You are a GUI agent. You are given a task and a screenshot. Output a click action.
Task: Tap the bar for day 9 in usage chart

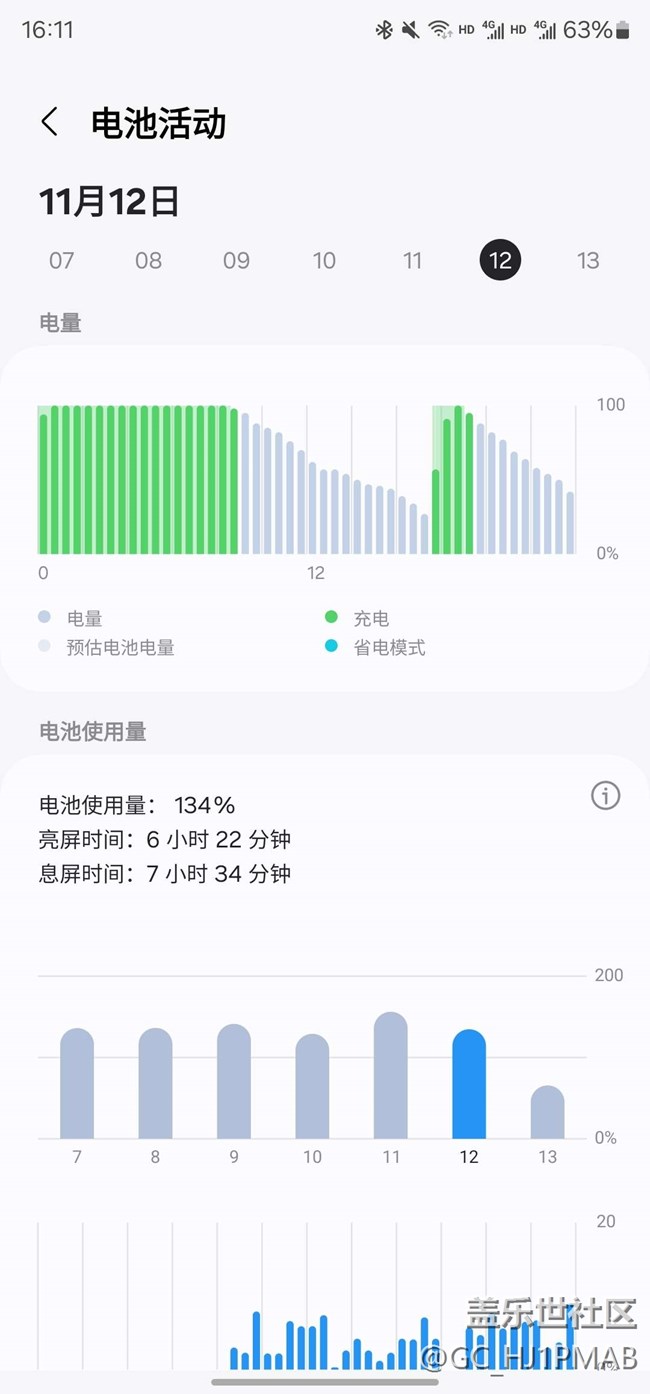click(x=234, y=1082)
